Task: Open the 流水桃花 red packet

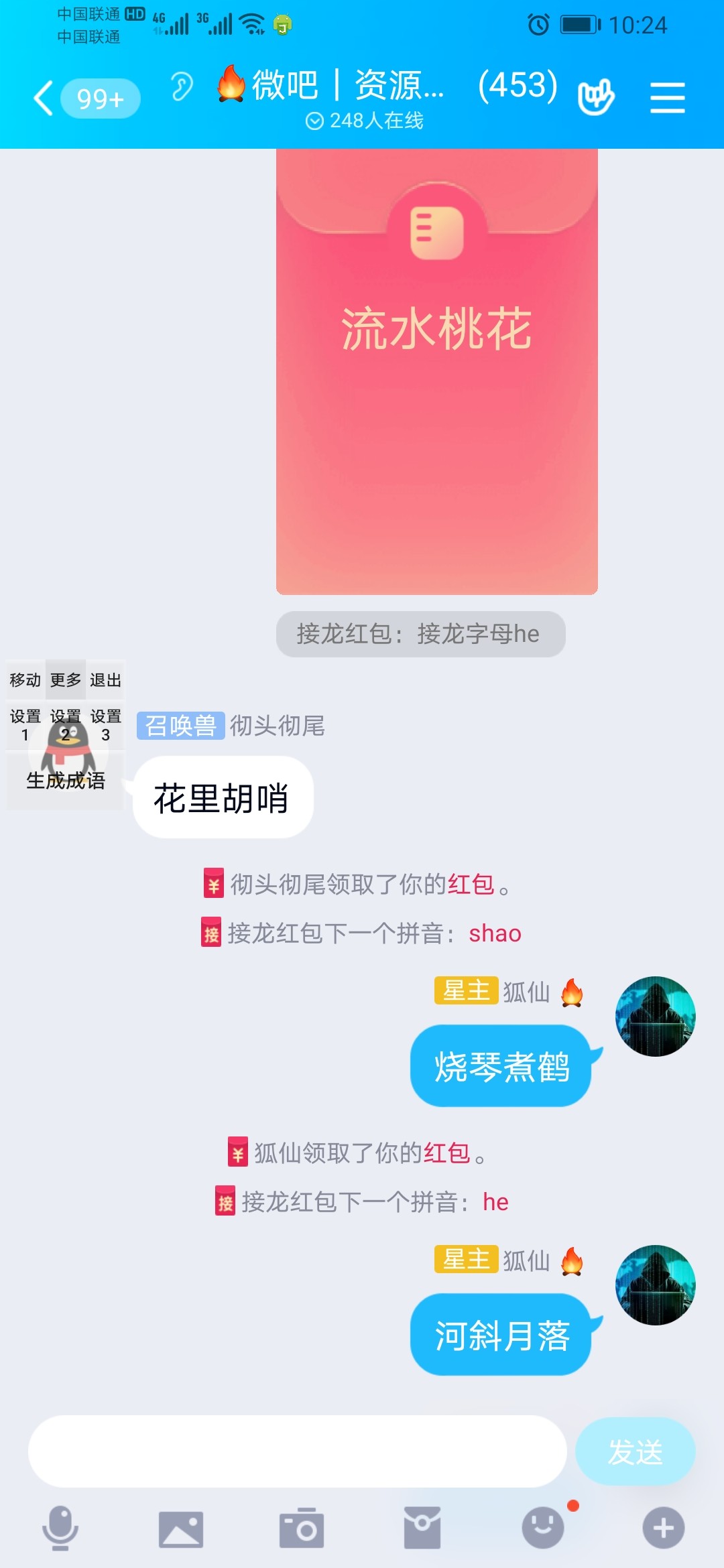Action: [436, 372]
